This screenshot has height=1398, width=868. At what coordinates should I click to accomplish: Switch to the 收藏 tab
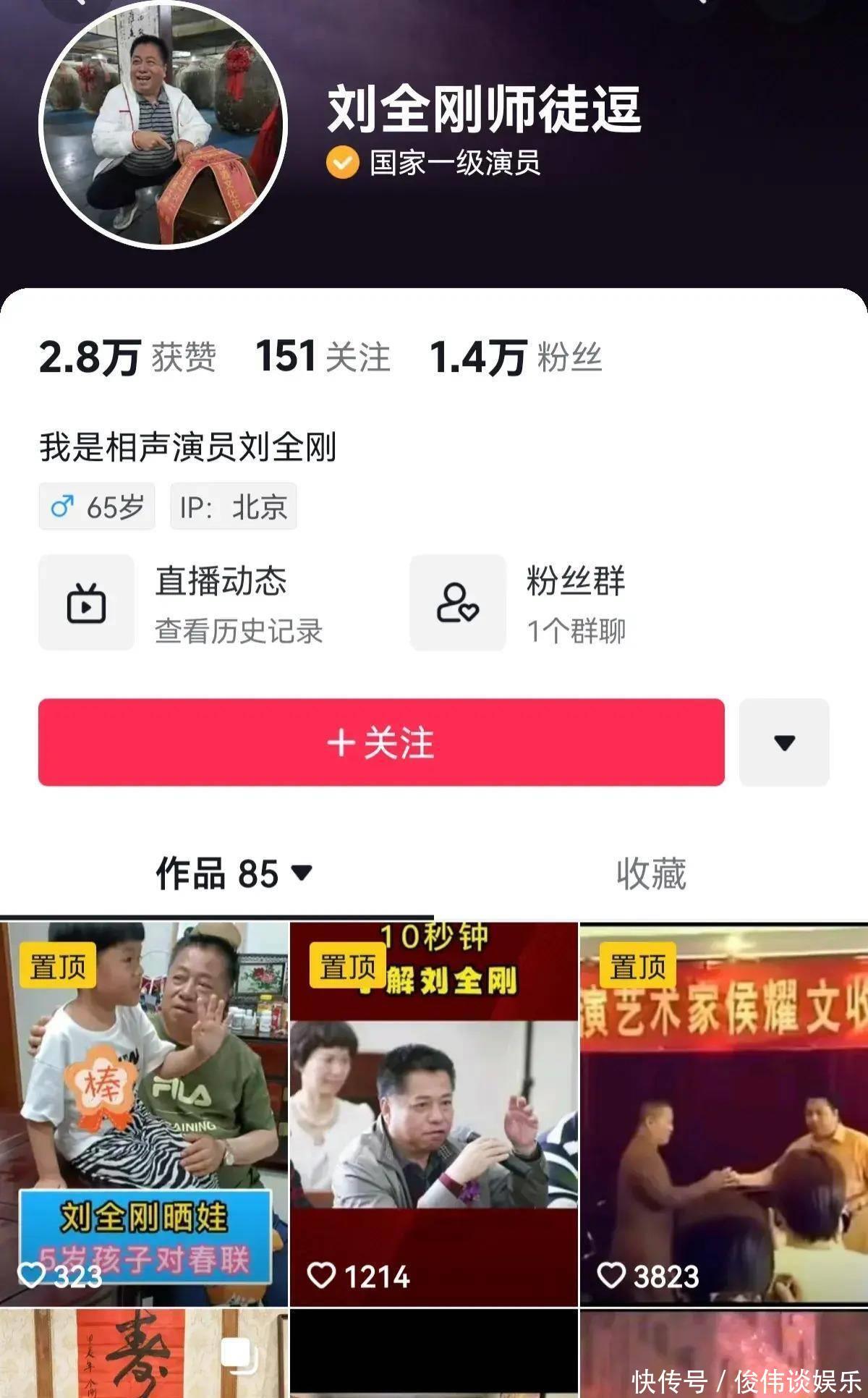[x=650, y=873]
